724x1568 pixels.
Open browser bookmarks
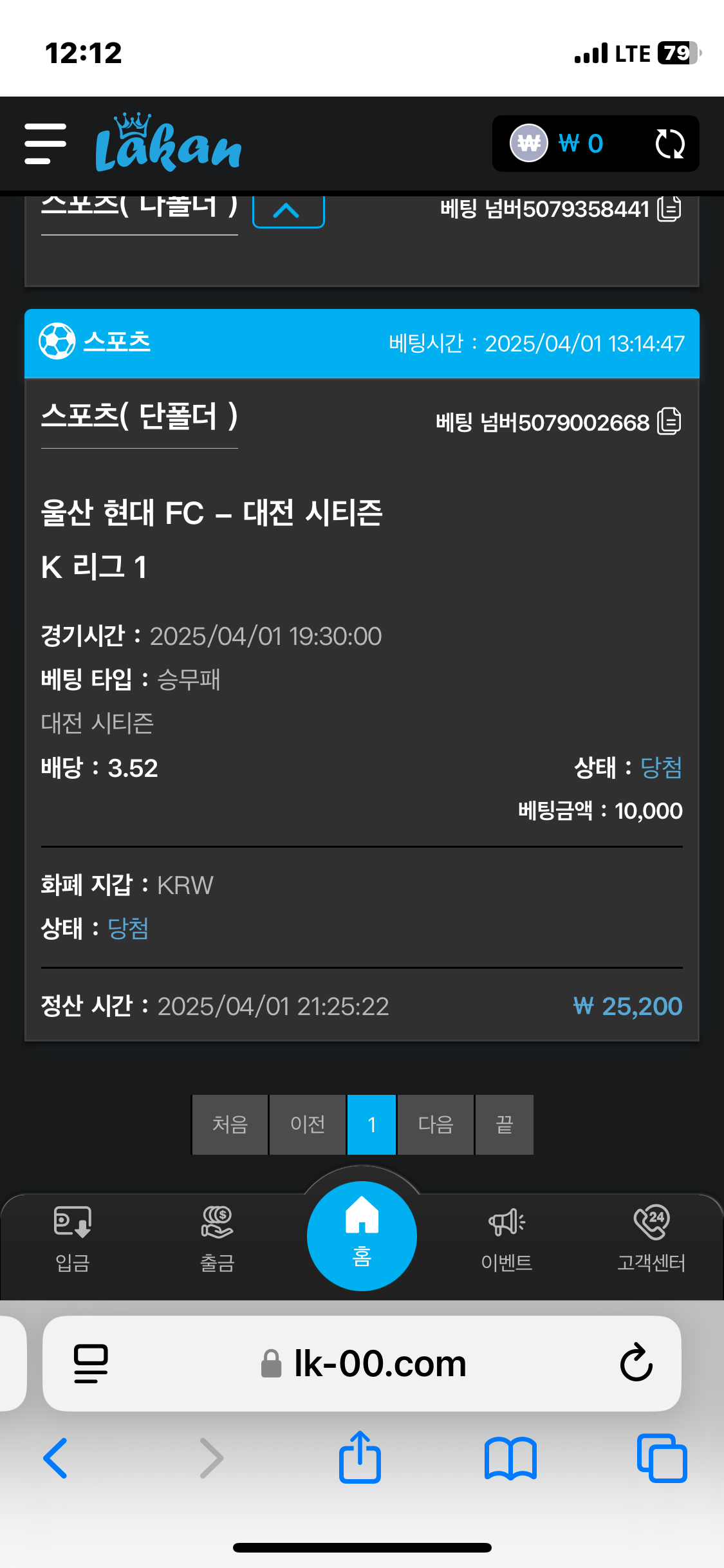pyautogui.click(x=510, y=1458)
